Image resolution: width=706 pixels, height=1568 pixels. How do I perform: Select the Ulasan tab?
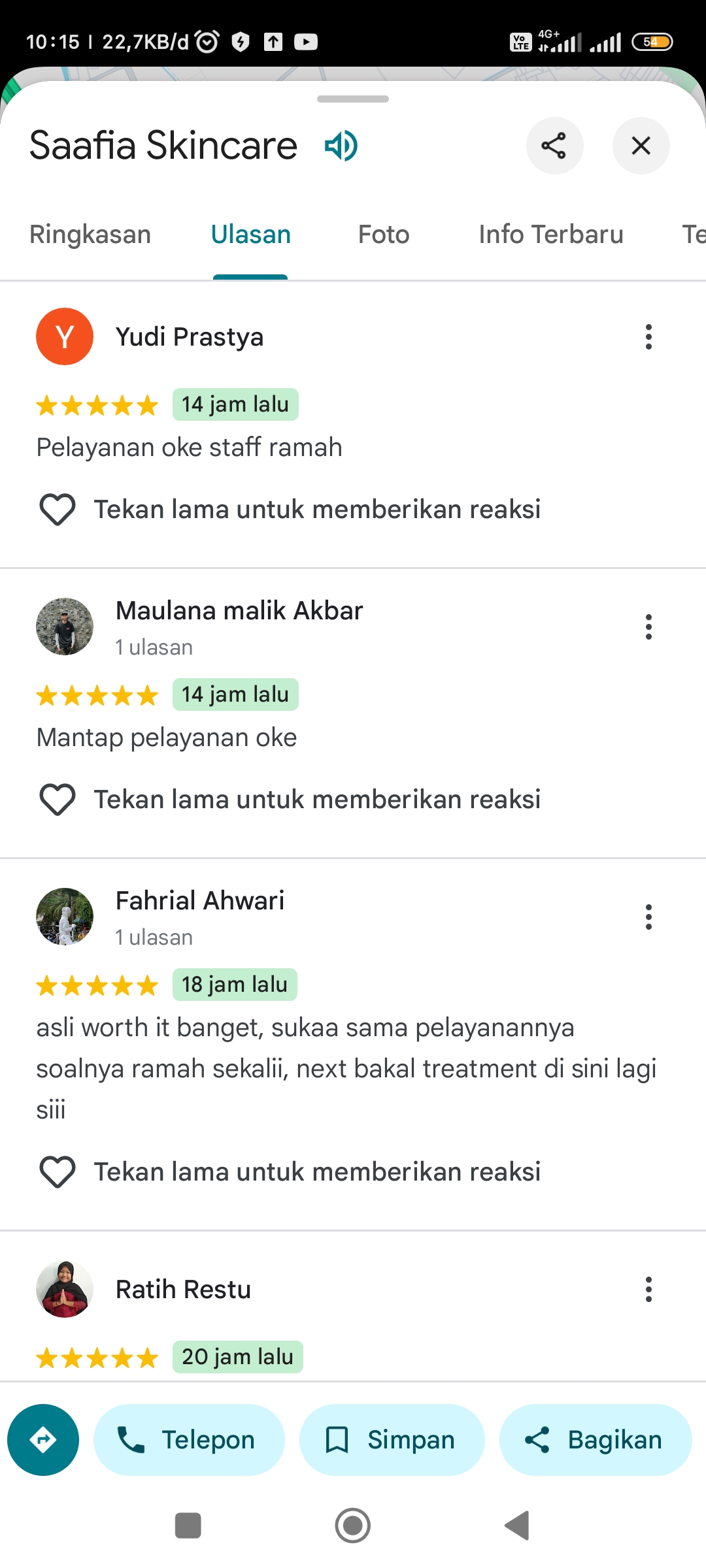click(250, 235)
